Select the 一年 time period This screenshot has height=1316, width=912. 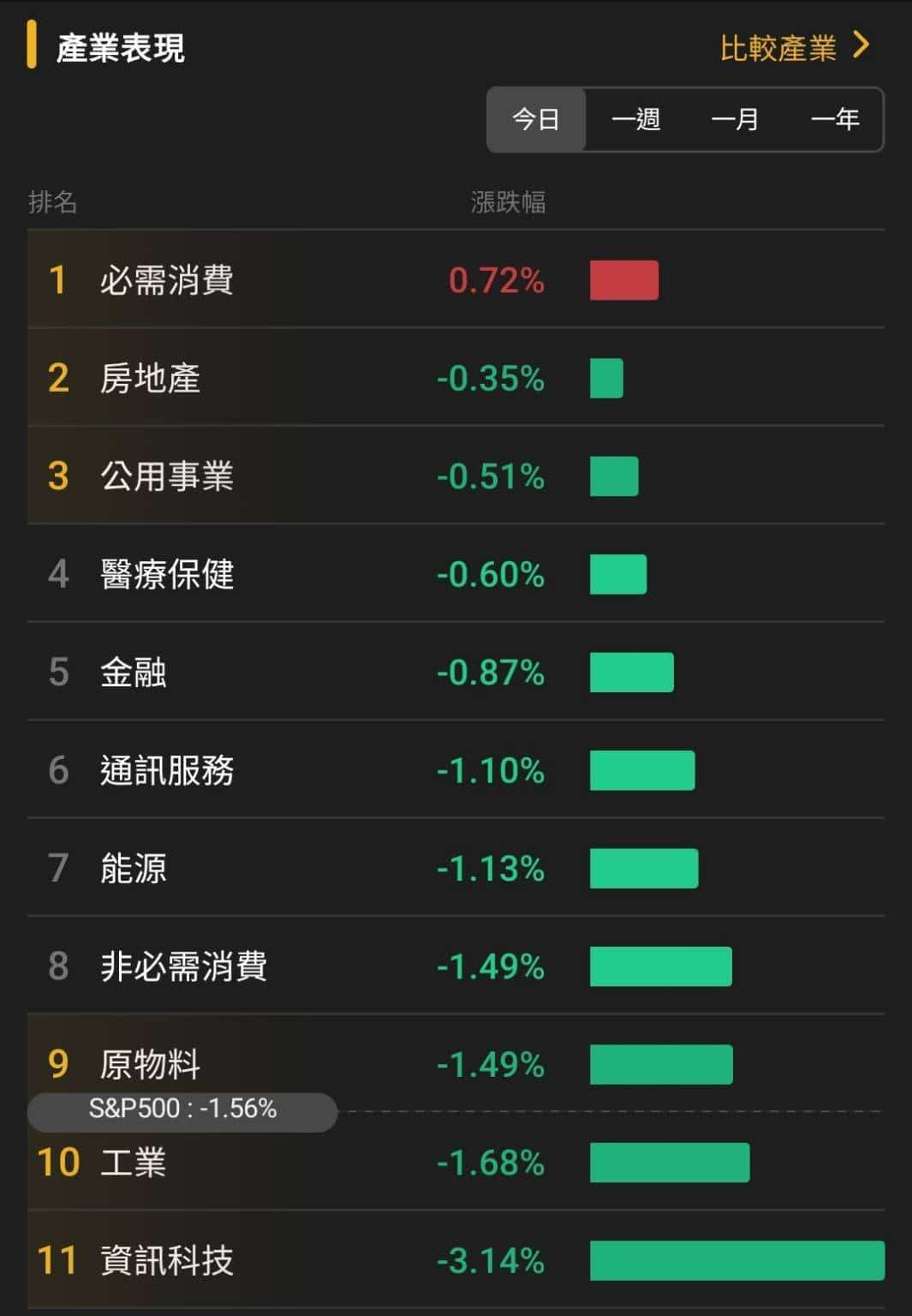tap(835, 120)
